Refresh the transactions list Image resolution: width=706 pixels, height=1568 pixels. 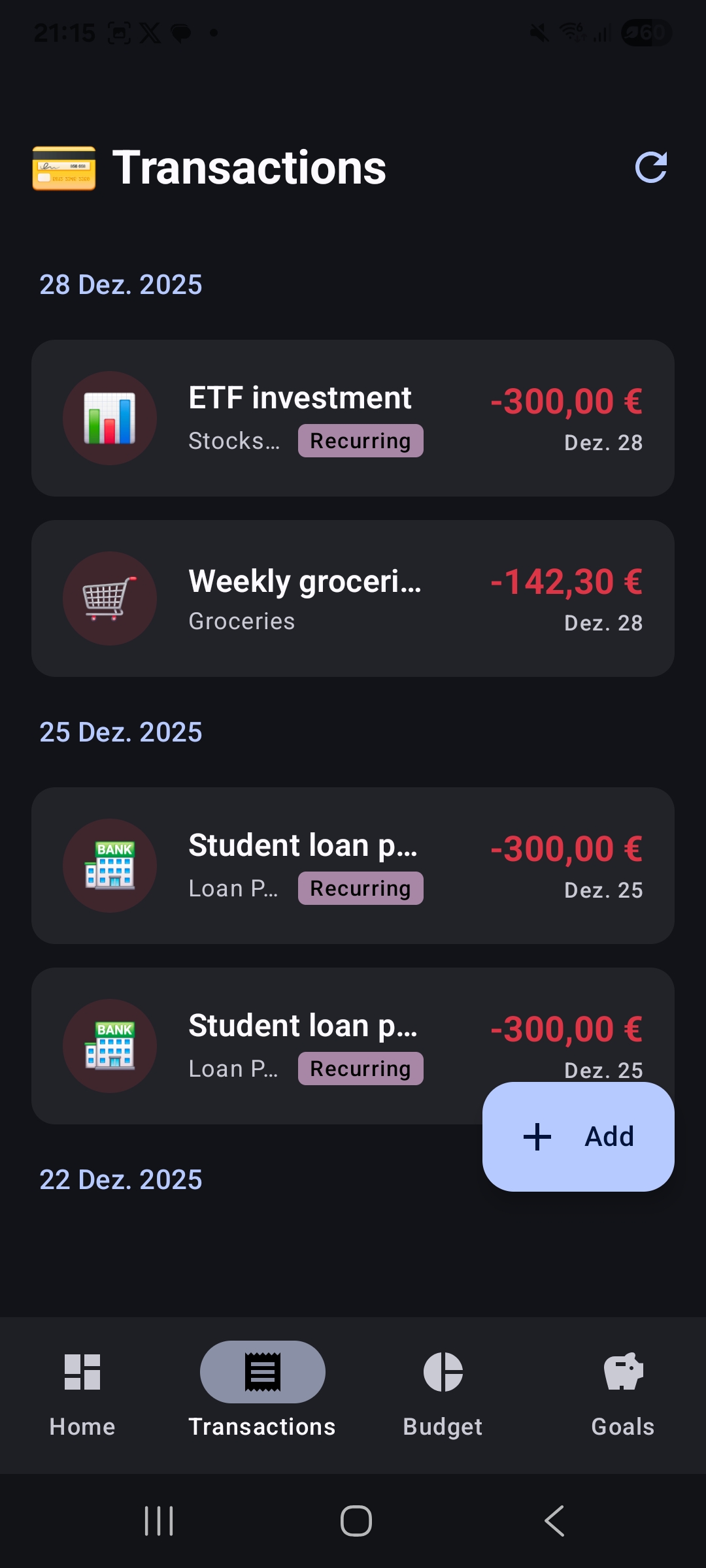tap(652, 169)
